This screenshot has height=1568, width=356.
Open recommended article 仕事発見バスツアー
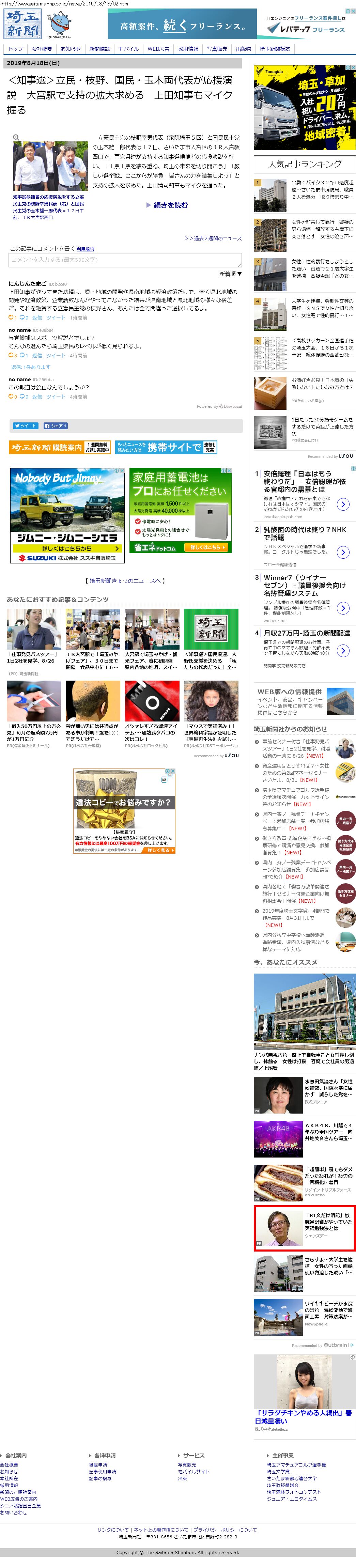32,657
